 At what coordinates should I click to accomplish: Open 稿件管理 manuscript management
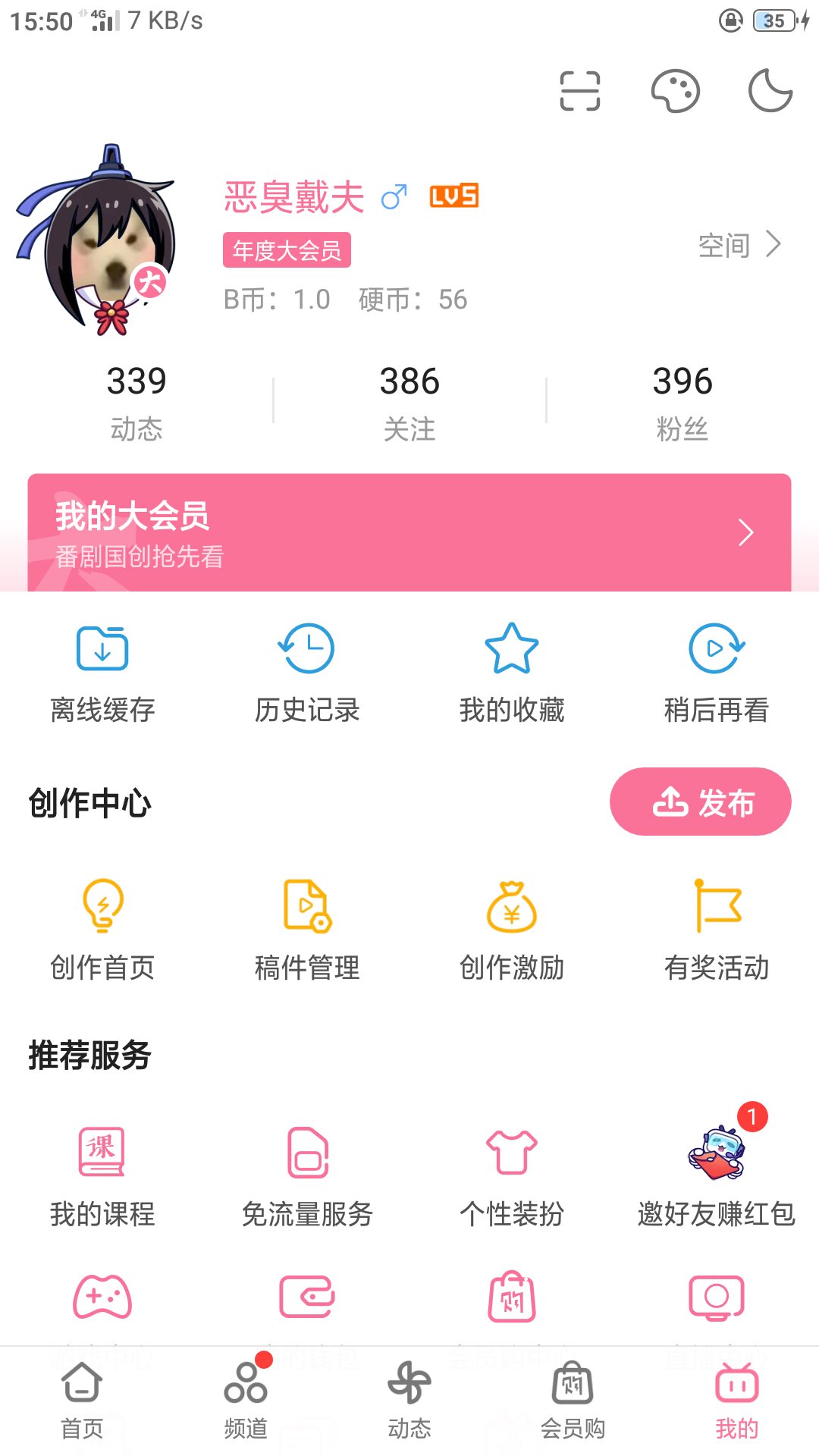click(307, 930)
